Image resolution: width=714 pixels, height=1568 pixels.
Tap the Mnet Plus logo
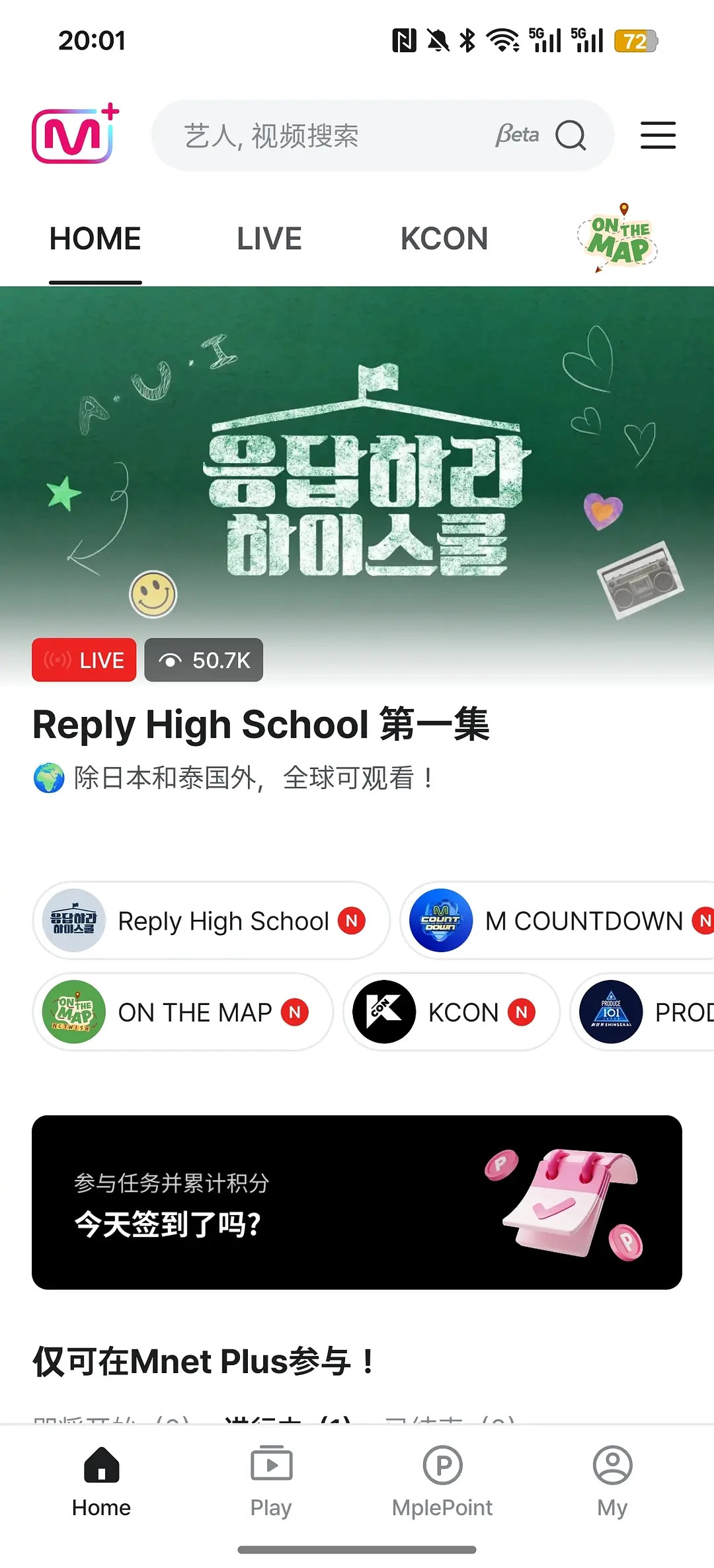coord(75,134)
